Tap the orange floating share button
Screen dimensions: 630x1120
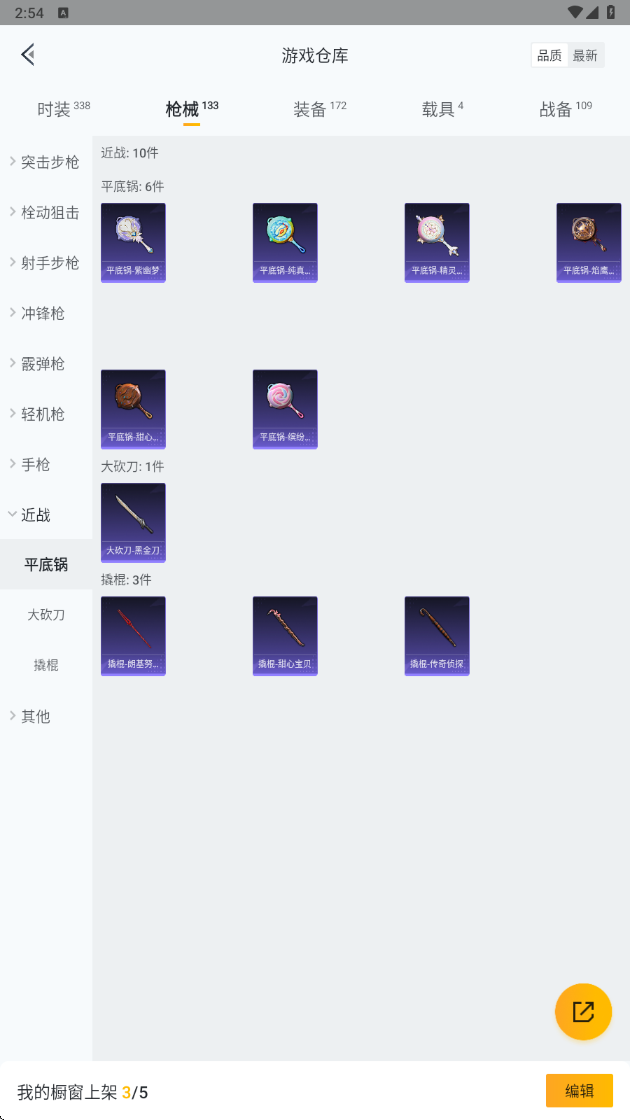[x=583, y=1011]
